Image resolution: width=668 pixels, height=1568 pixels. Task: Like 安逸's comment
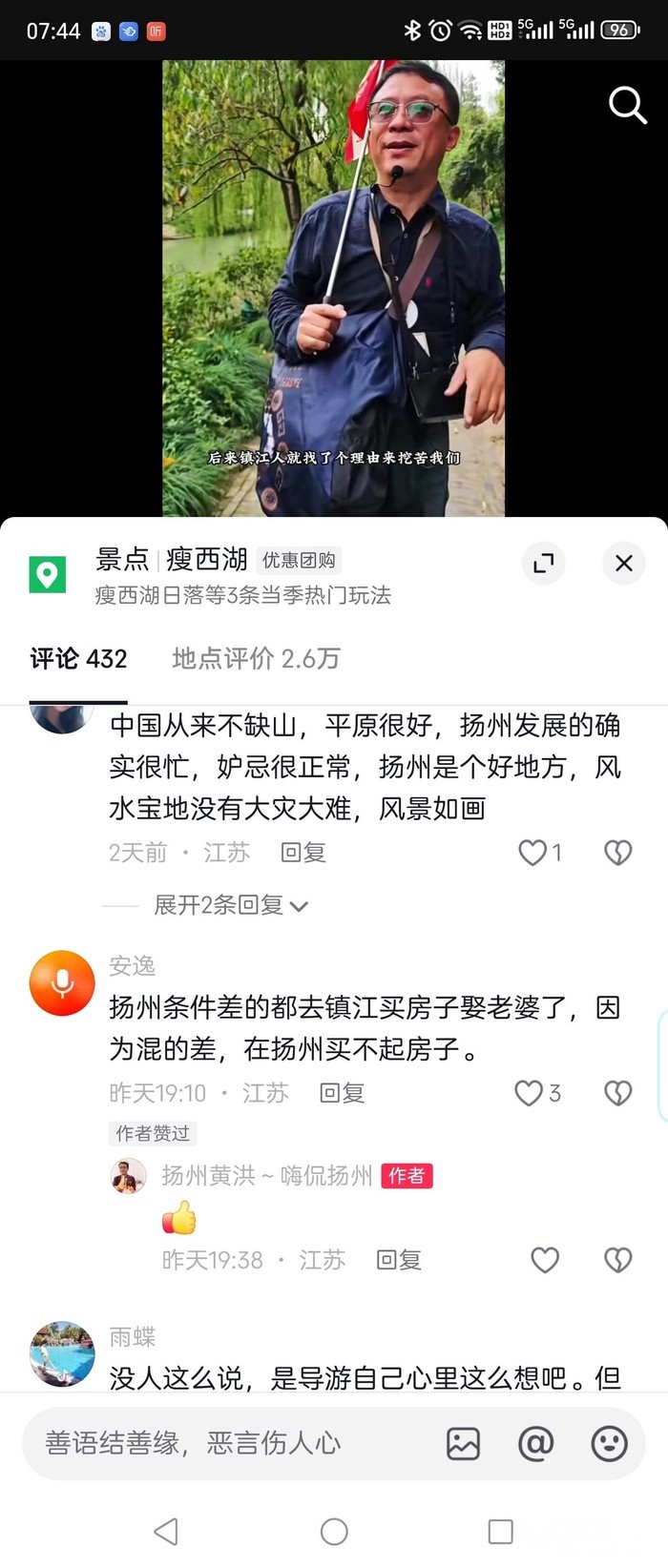point(529,1093)
